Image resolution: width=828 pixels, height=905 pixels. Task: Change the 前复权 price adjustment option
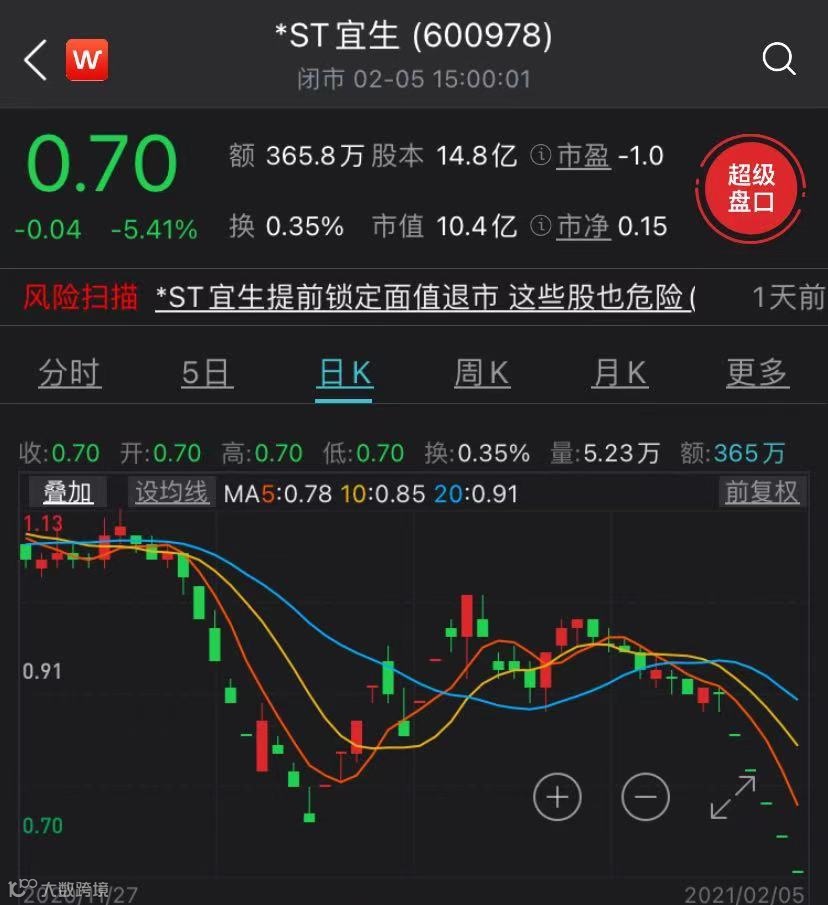pos(762,493)
